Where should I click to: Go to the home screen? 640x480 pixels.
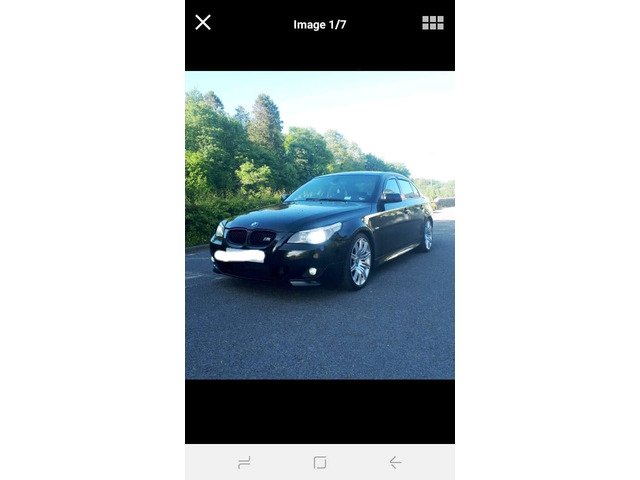tap(320, 462)
